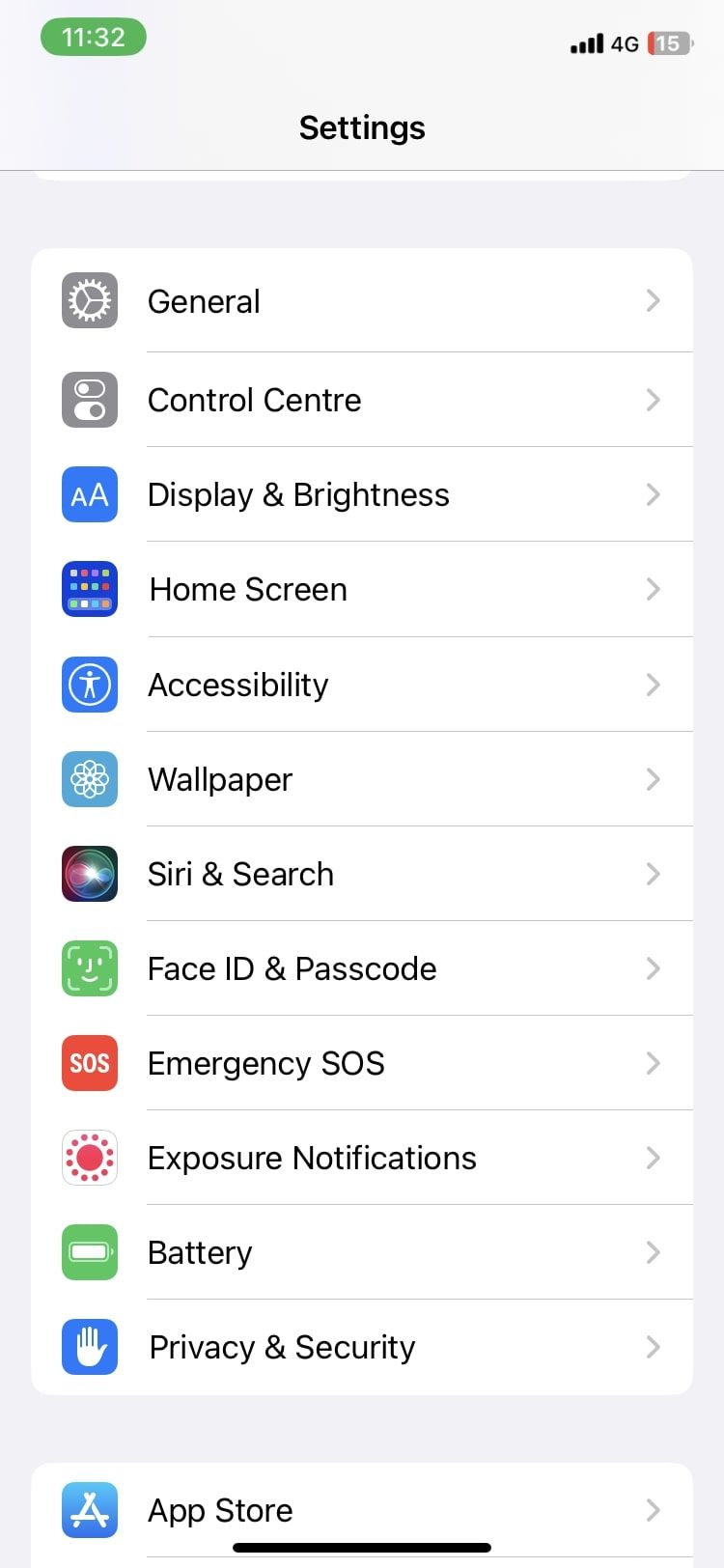Select the Wallpaper flower icon

click(x=89, y=779)
